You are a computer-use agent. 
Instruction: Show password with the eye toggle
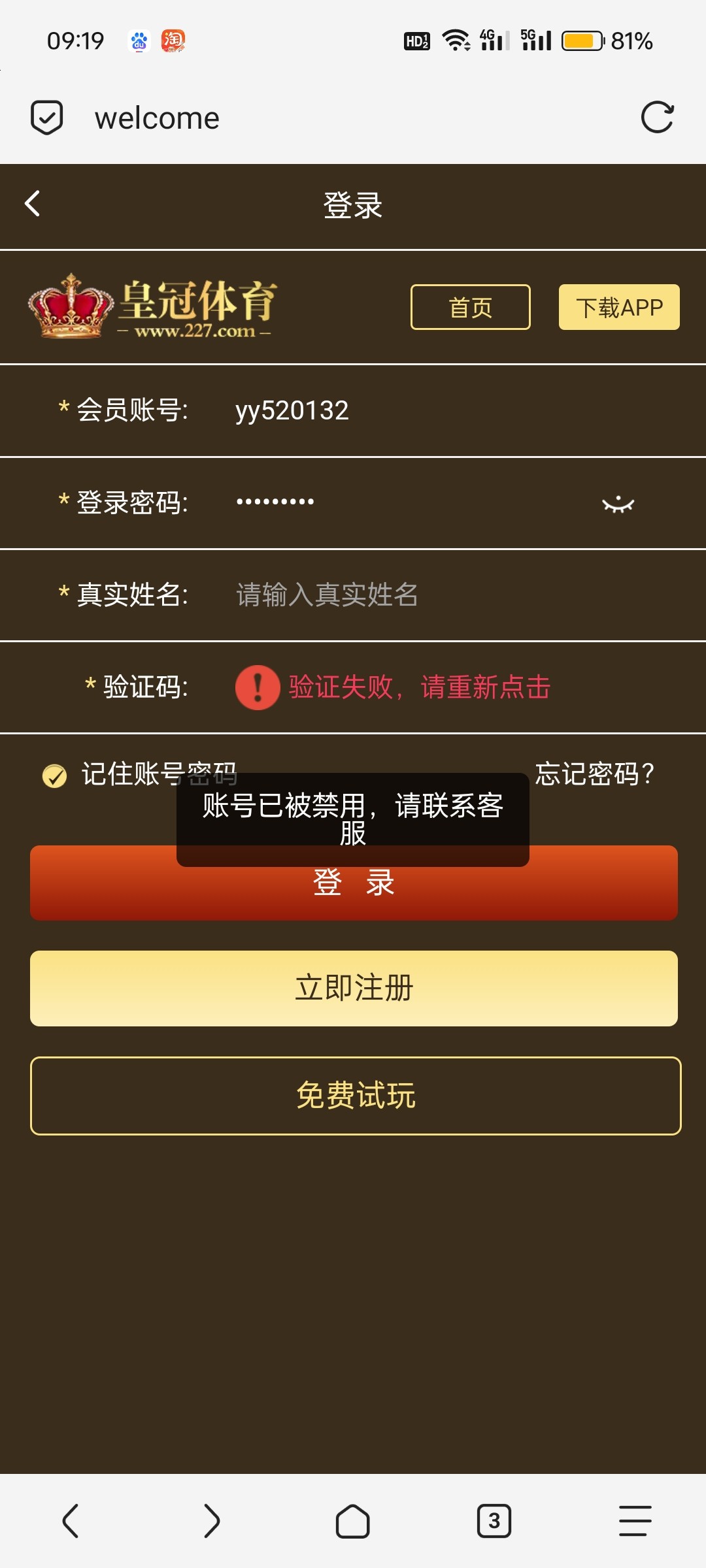coord(618,503)
